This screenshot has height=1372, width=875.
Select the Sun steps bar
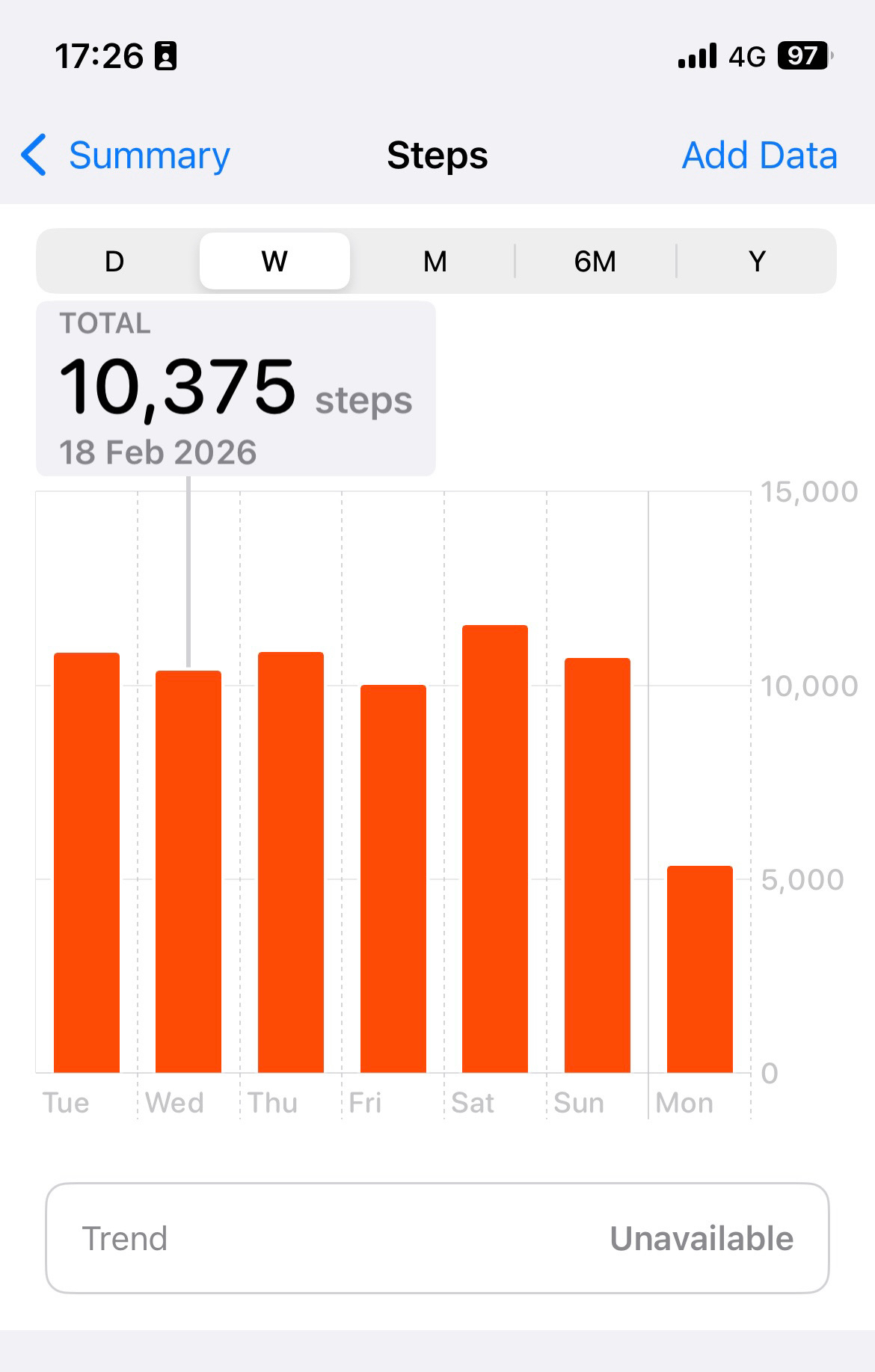(x=598, y=866)
